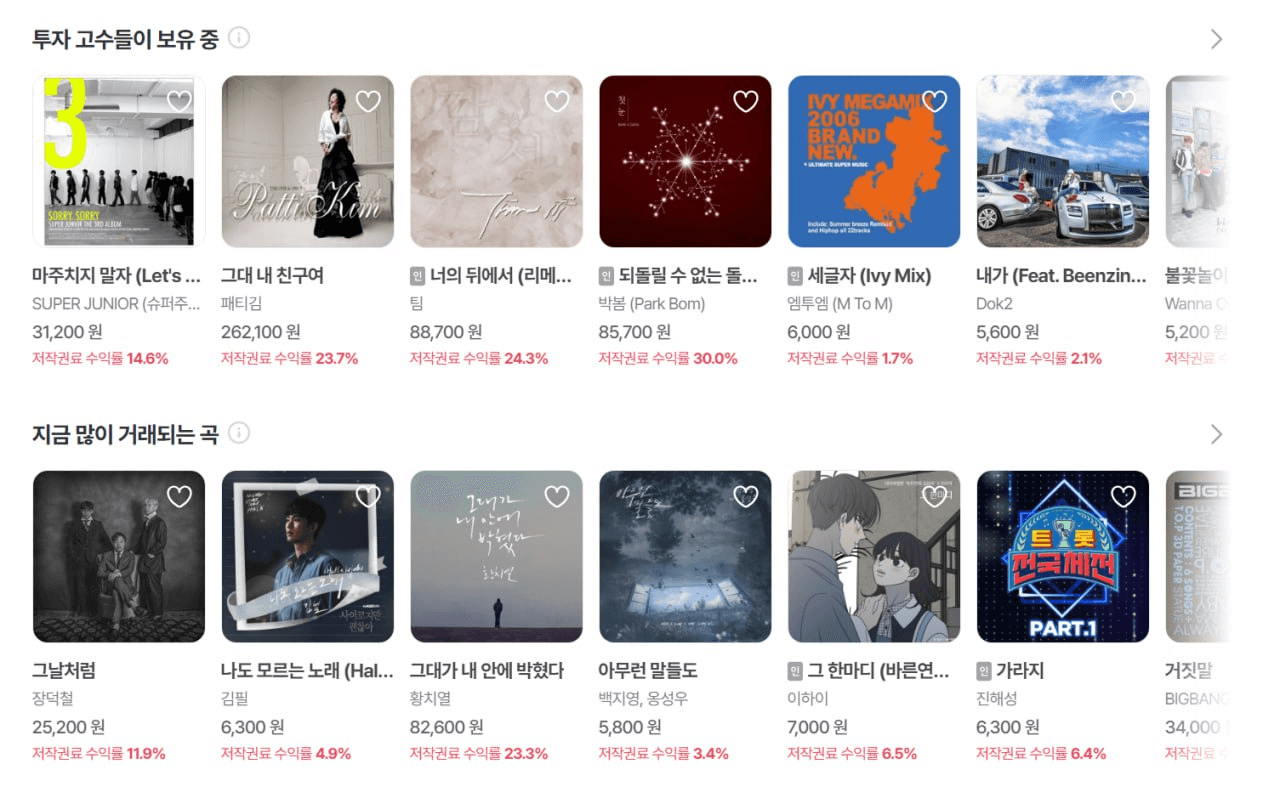
Task: Open 그대가 내 안에 박혔다 by 황치열
Action: click(x=496, y=557)
